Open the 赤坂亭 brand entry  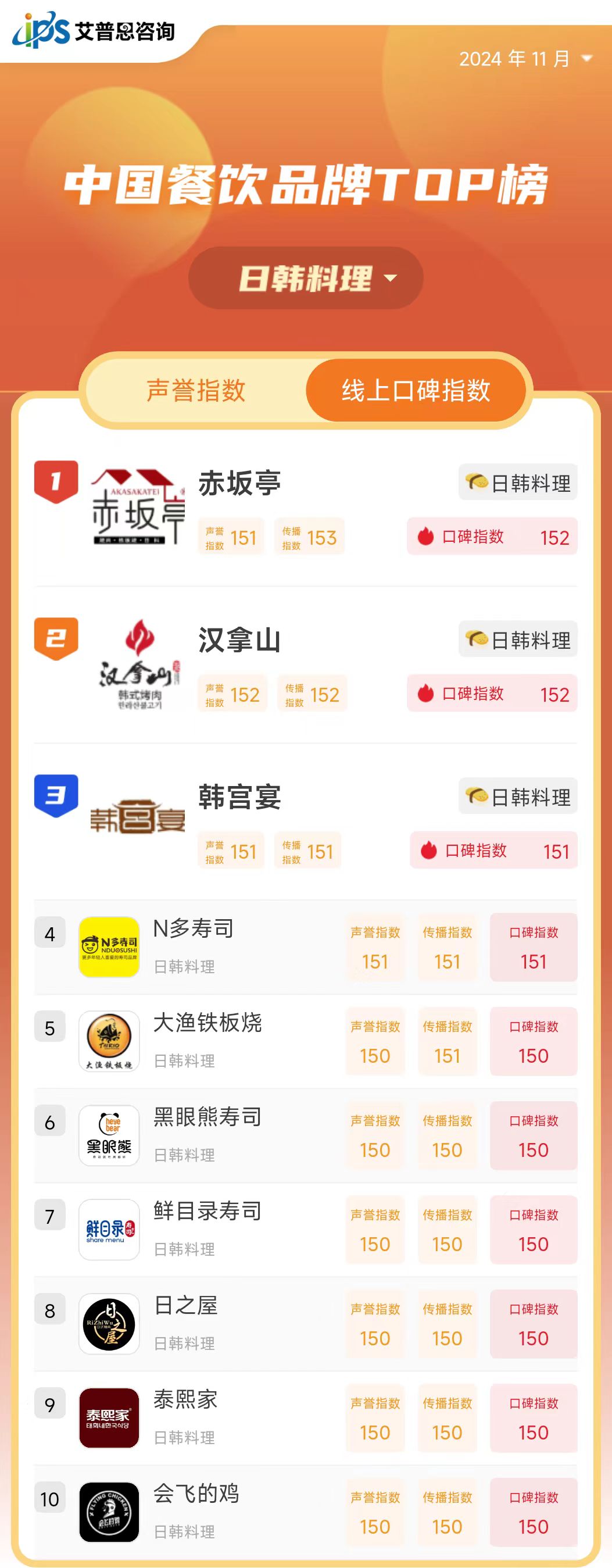pyautogui.click(x=239, y=483)
